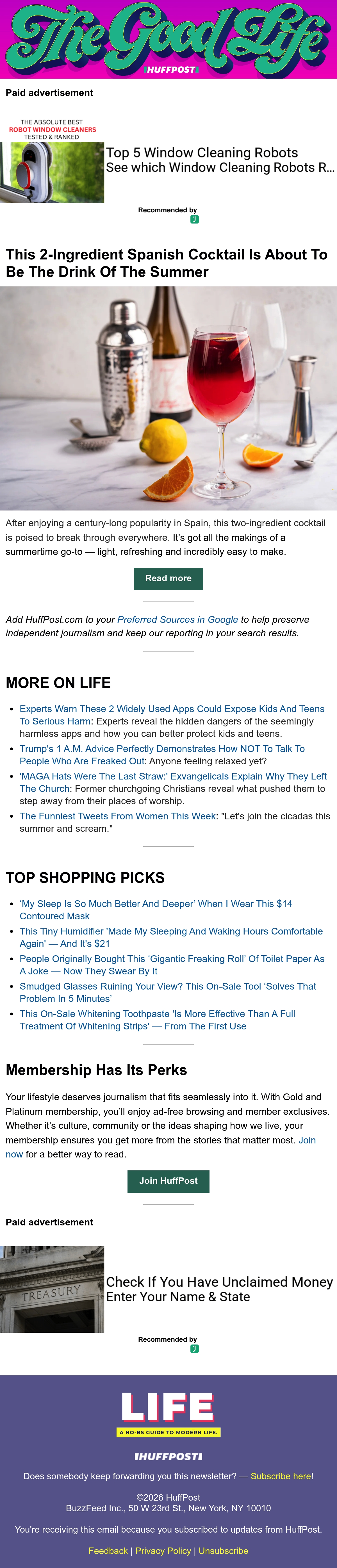The height and width of the screenshot is (1568, 337).
Task: Open the $14 Contoured Mask shopping pick
Action: pyautogui.click(x=156, y=910)
